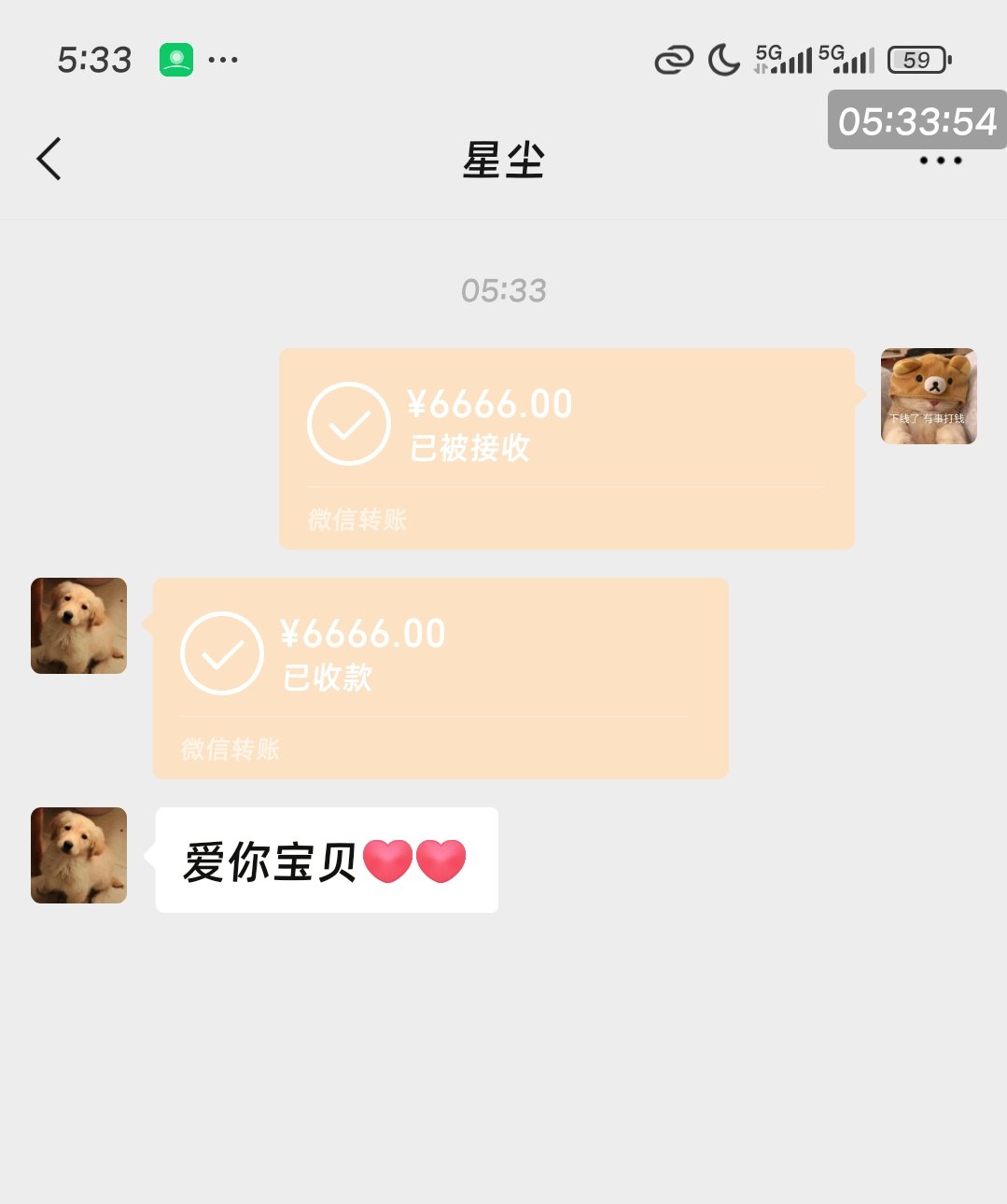Go back from the 星尘 chat

click(49, 159)
